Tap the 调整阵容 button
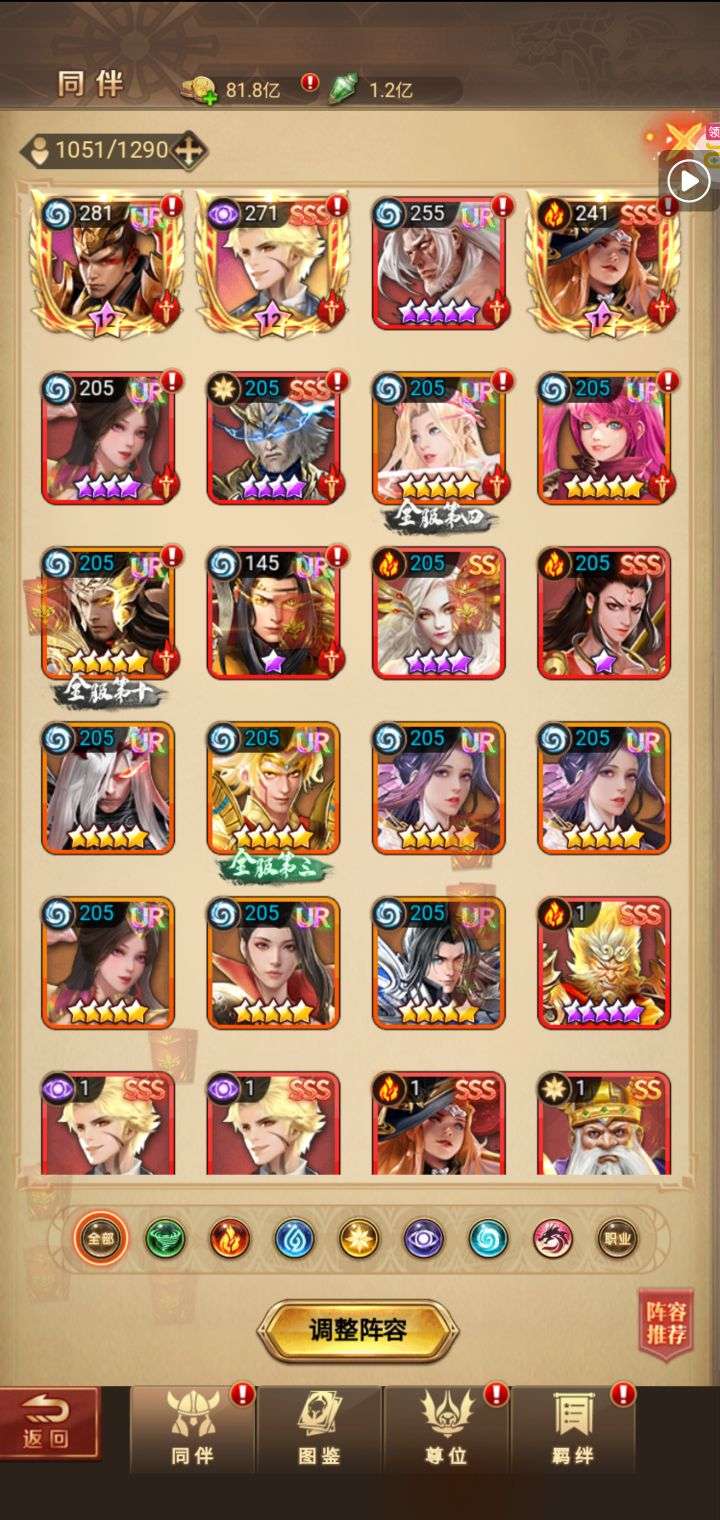Viewport: 720px width, 1520px height. tap(358, 1330)
